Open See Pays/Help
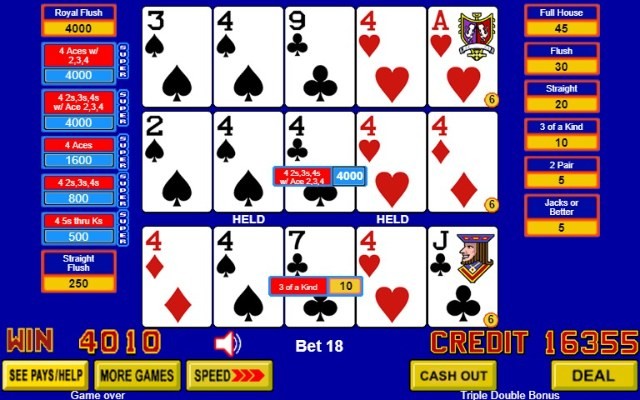This screenshot has width=640, height=400. click(x=45, y=375)
